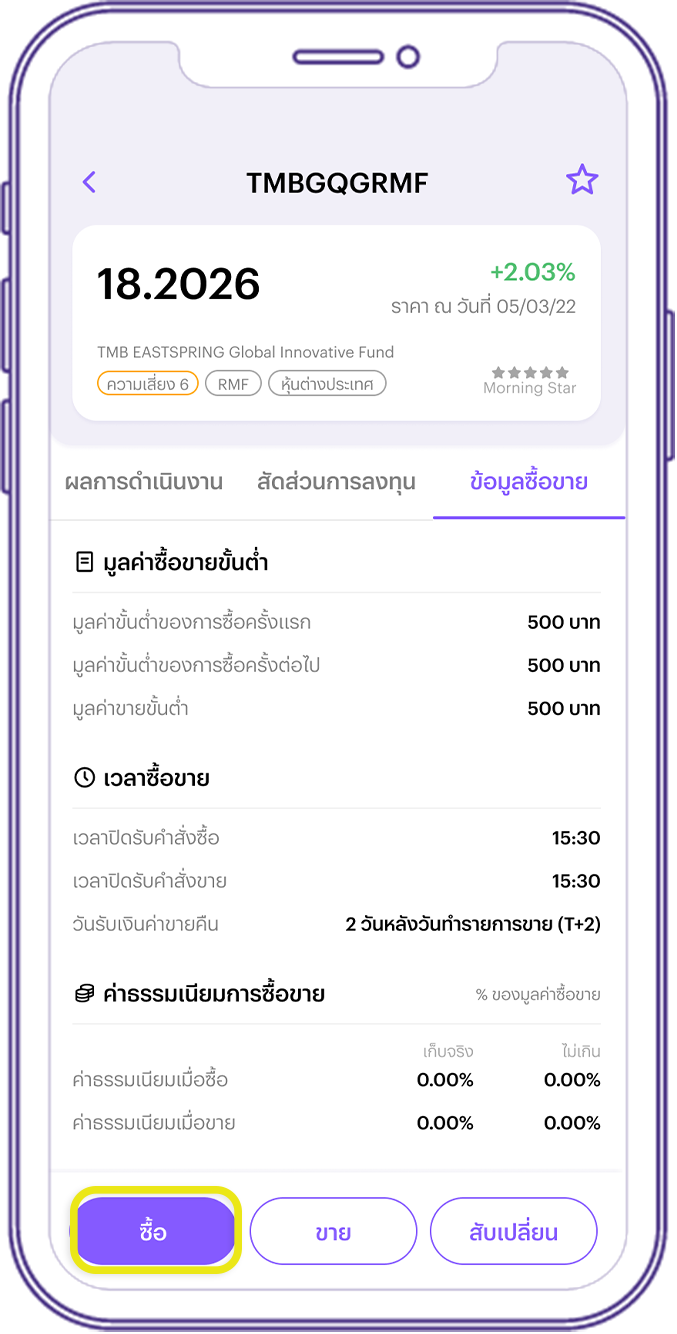Go back using the arrow icon

pyautogui.click(x=89, y=182)
